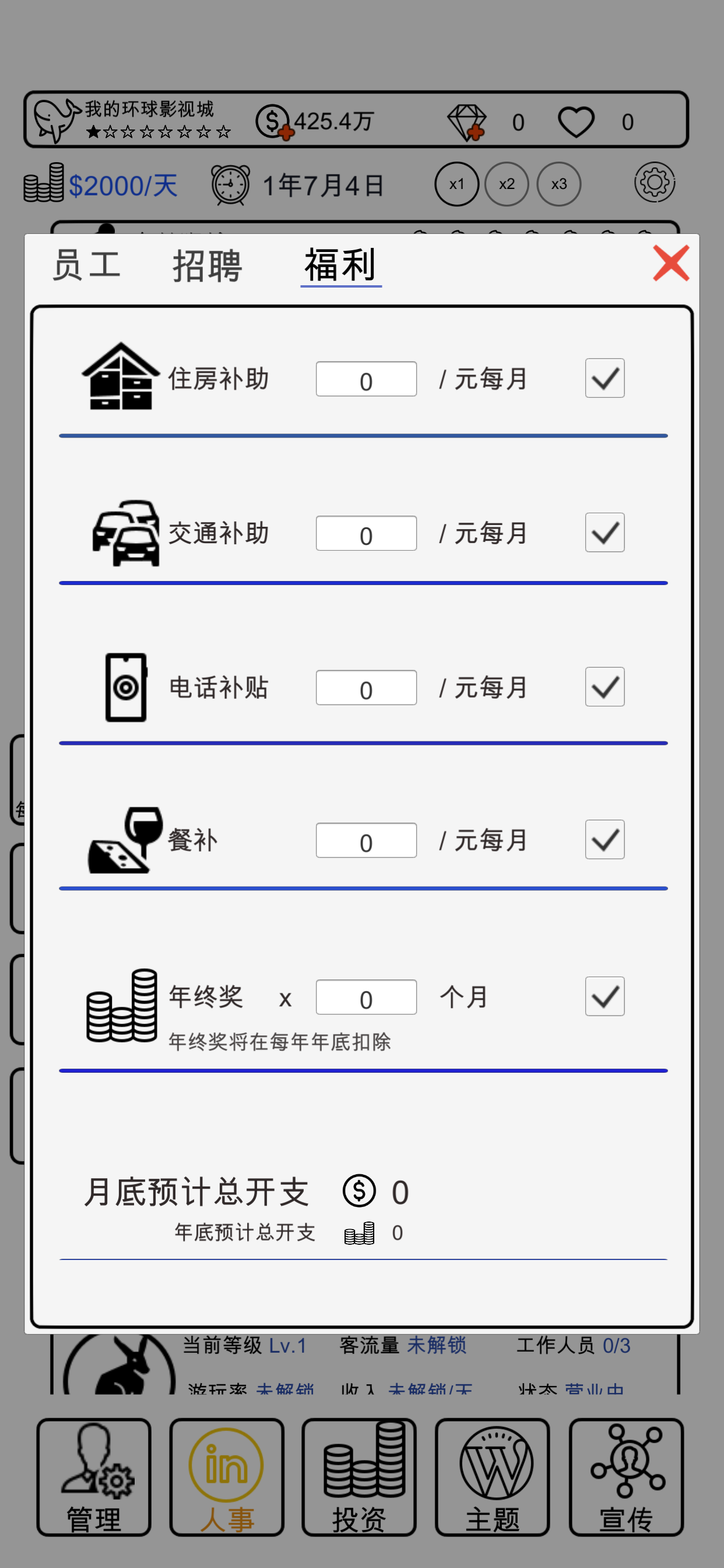Switch to the 招聘 tab

[x=208, y=265]
